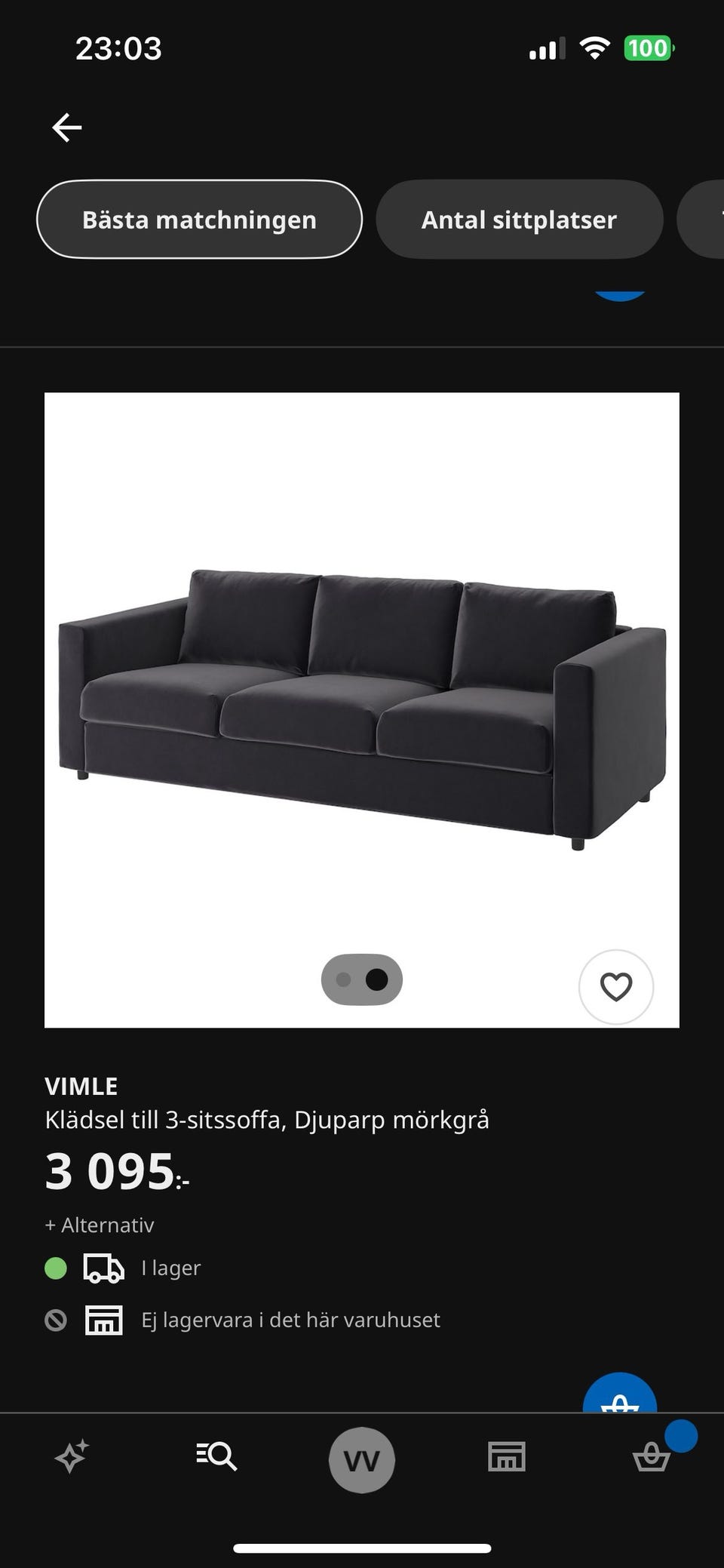Tap the floating blue basket button

[620, 1404]
